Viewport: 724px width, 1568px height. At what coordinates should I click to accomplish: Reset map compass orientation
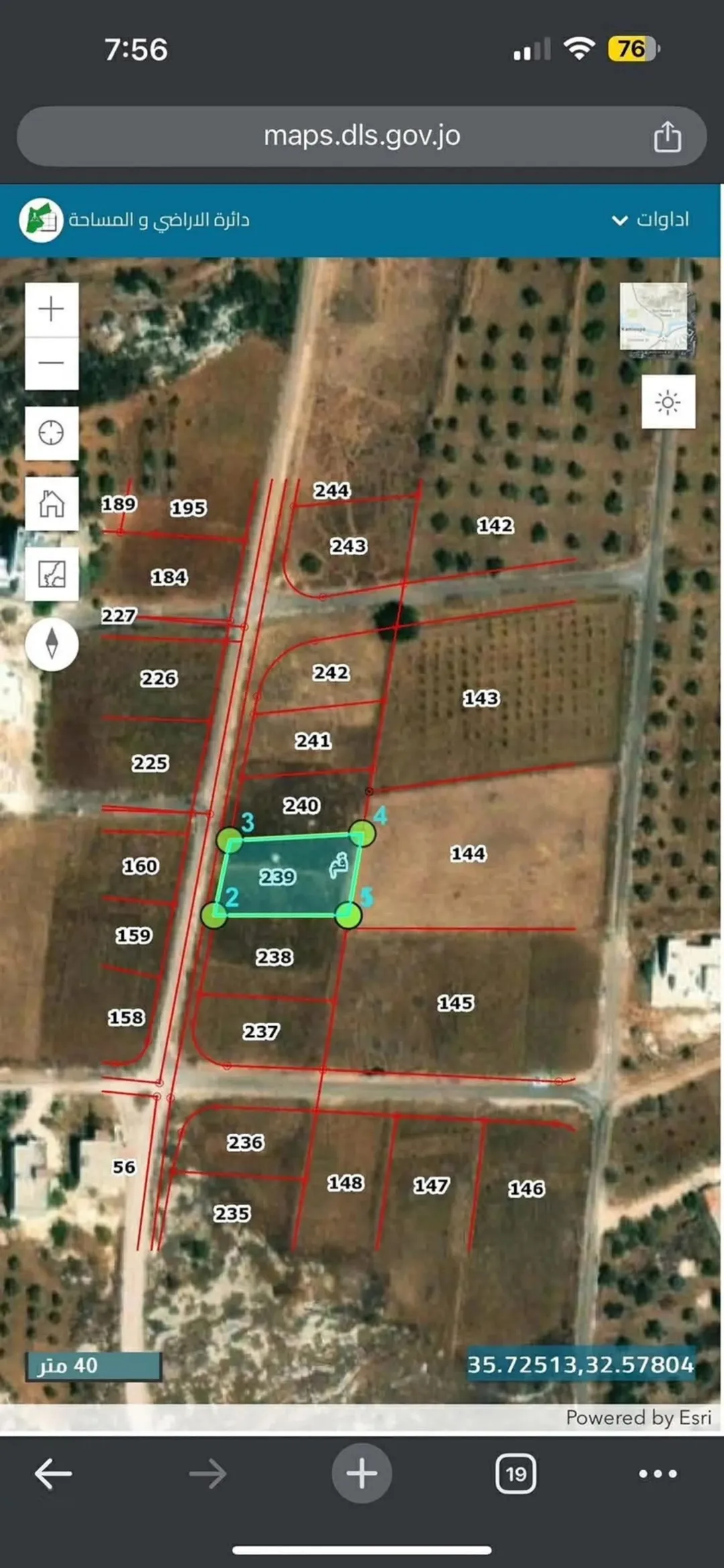[52, 644]
